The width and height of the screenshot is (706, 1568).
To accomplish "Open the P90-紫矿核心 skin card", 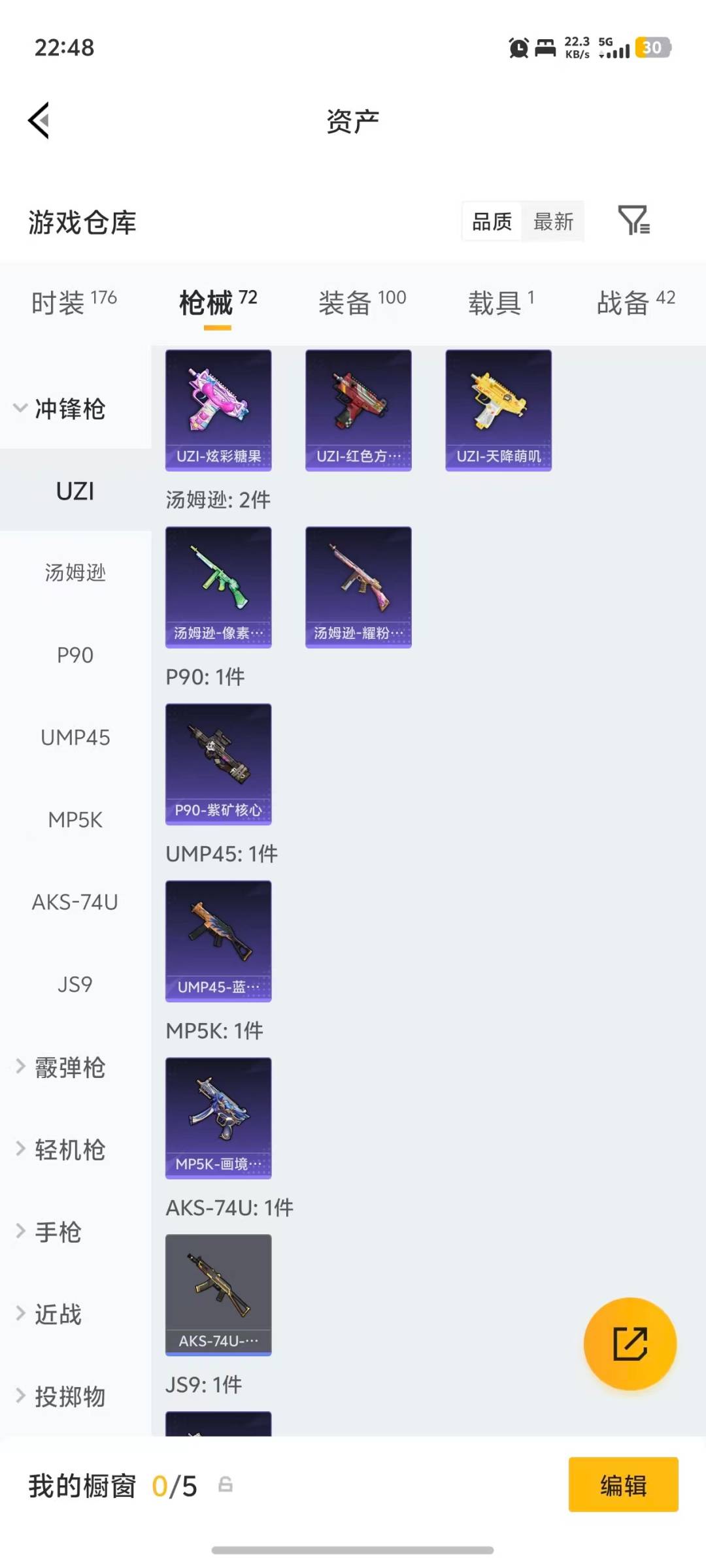I will pos(218,763).
